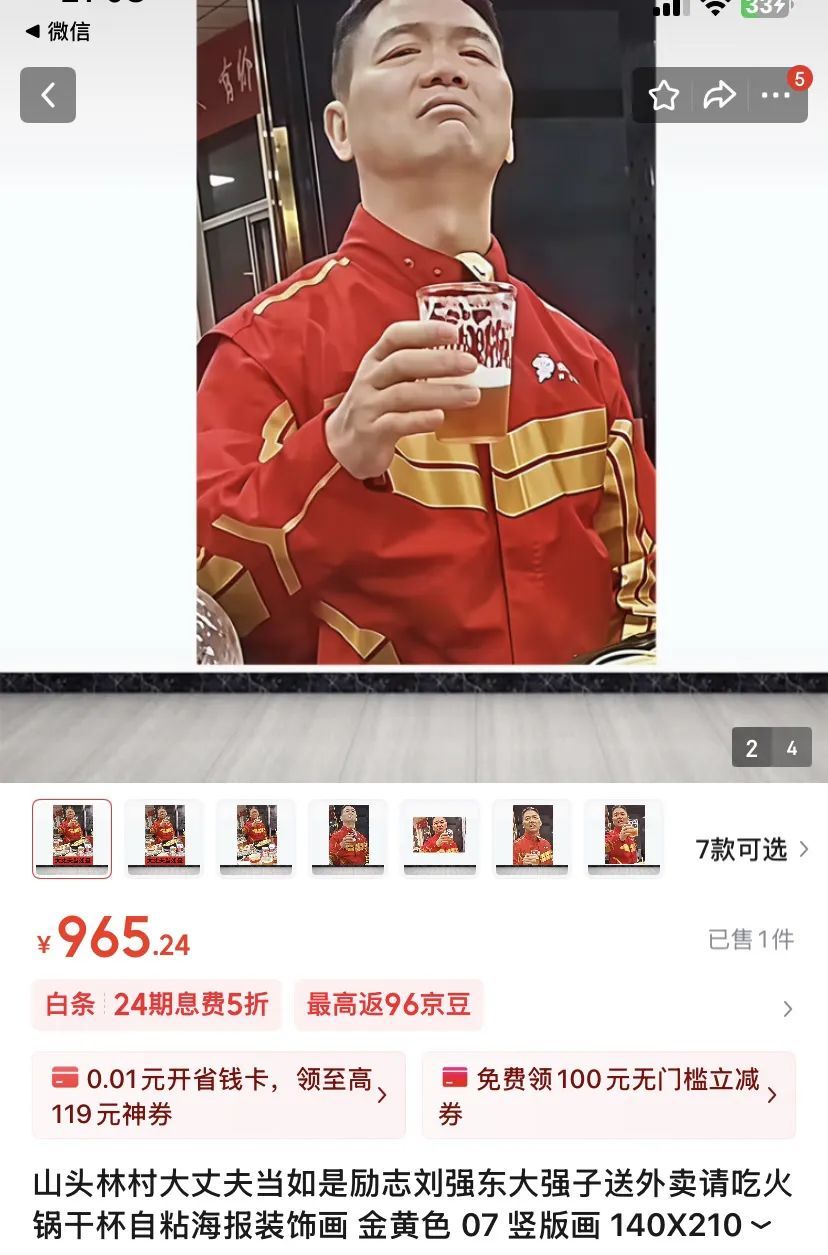This screenshot has width=828, height=1255.
Task: View 白条 24期息费5折 installment offer
Action: tap(157, 1004)
